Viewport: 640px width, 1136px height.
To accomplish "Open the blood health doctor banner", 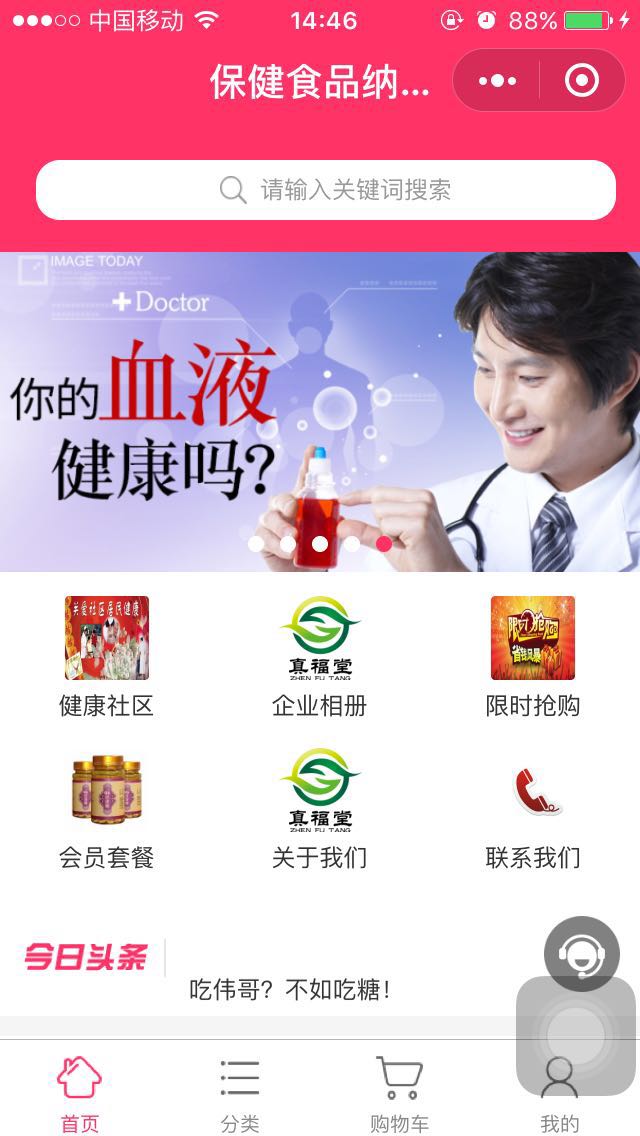I will click(320, 410).
